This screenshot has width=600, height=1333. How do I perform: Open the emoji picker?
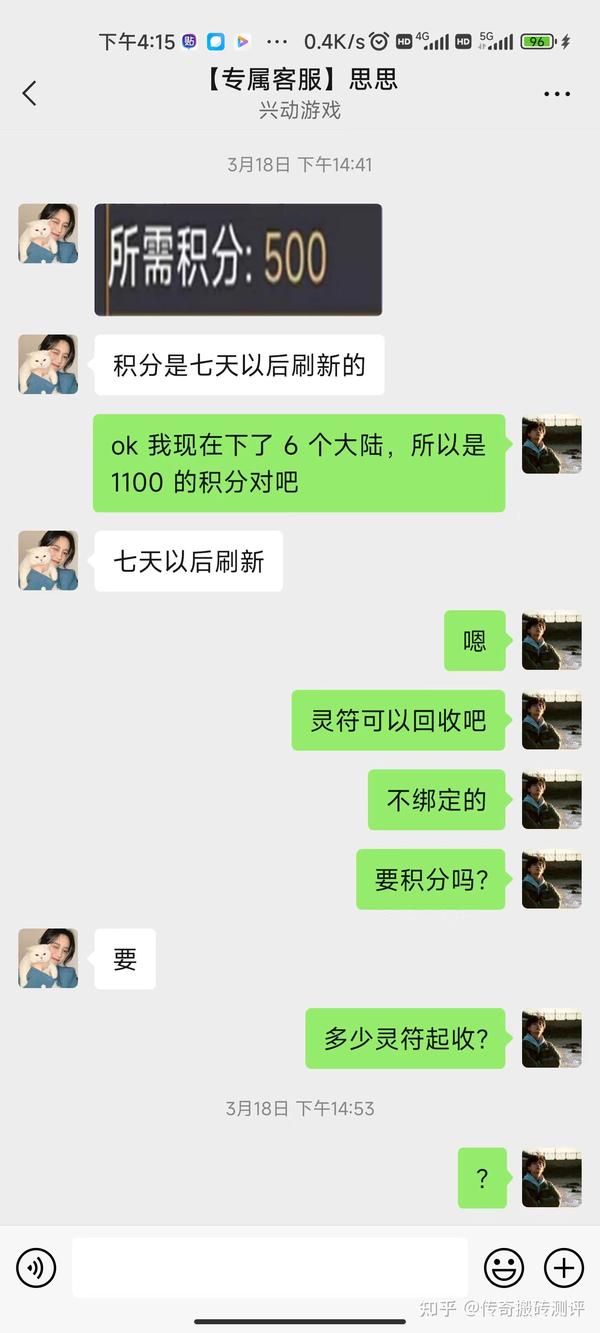[504, 1268]
